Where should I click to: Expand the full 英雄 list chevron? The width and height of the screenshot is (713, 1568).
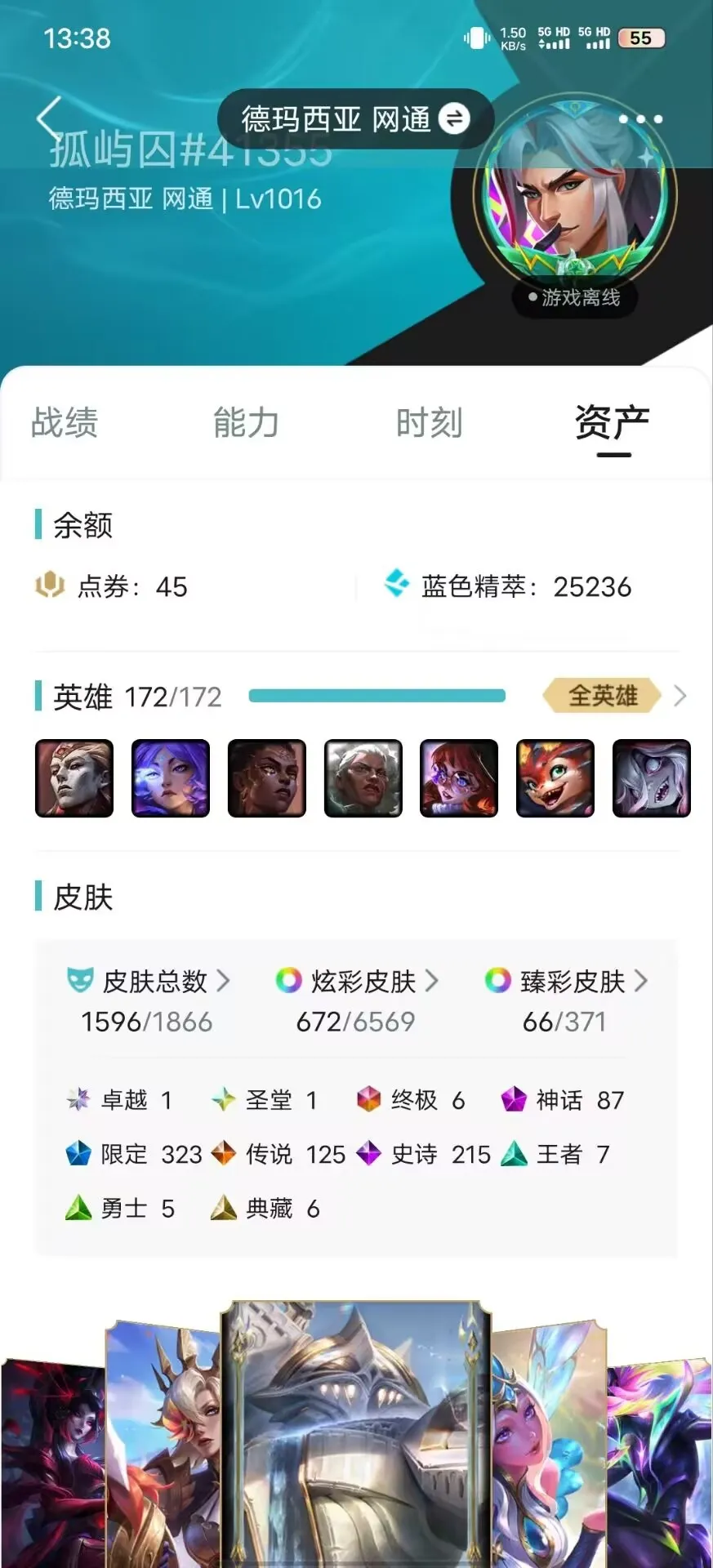680,697
